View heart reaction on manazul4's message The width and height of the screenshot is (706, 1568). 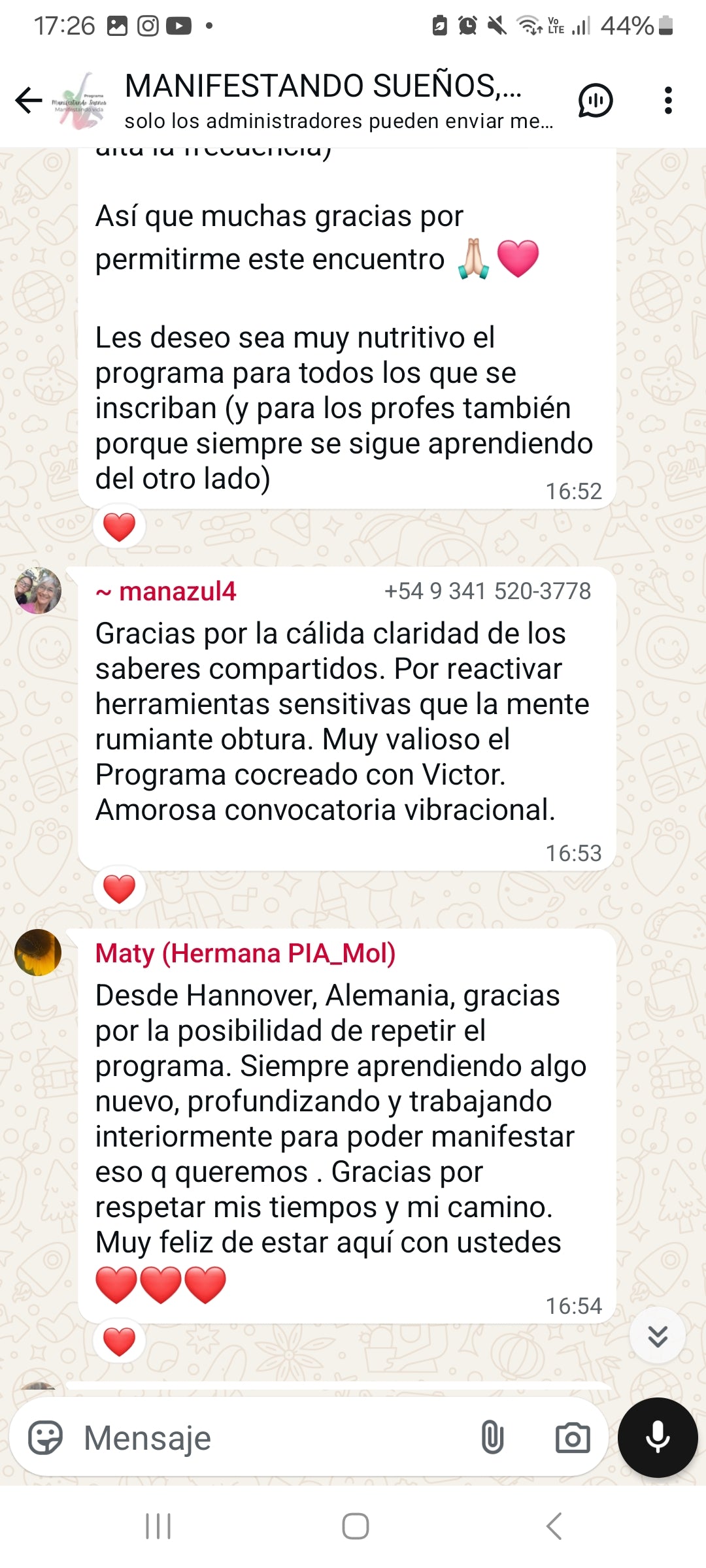click(x=119, y=889)
